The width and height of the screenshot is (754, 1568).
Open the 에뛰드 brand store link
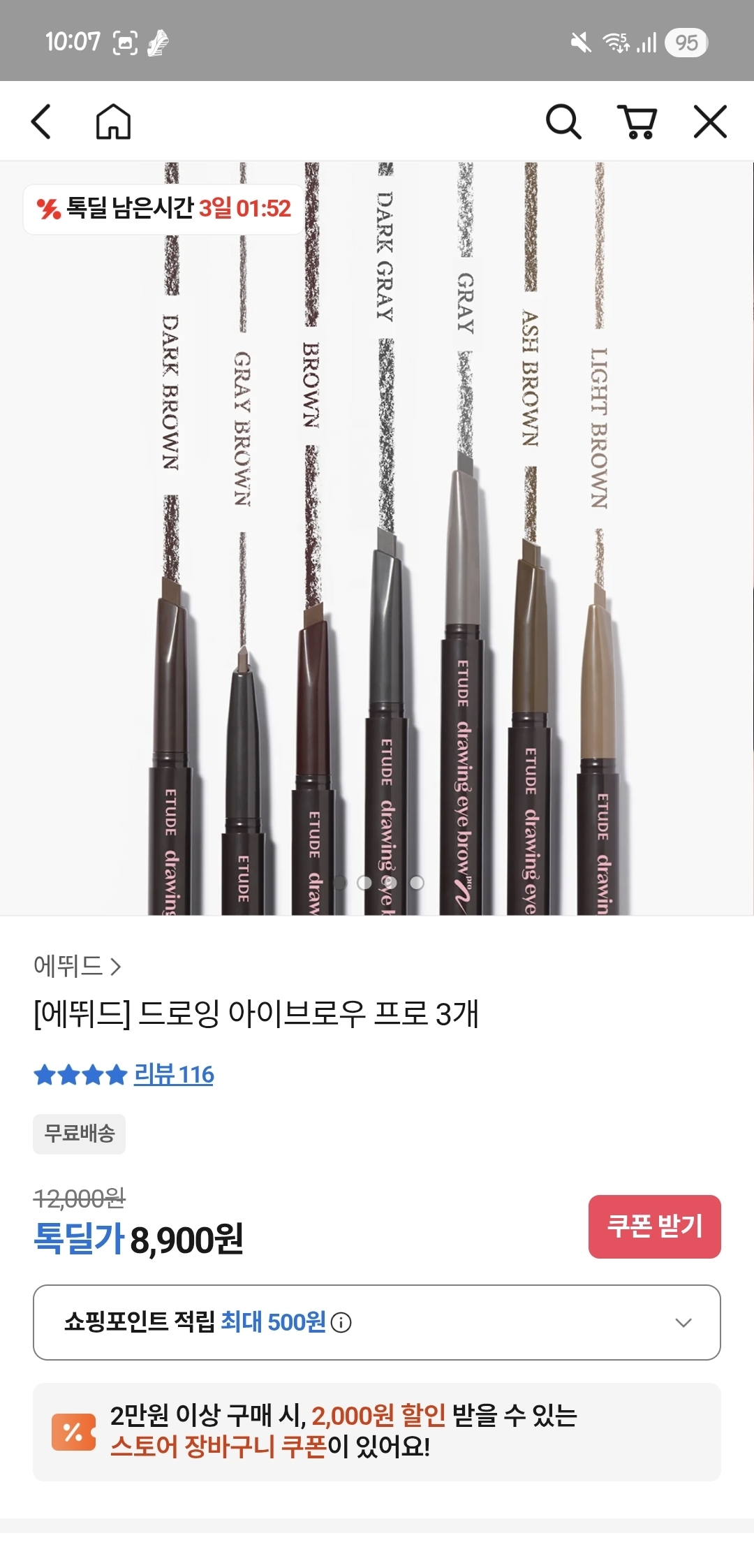pos(77,967)
